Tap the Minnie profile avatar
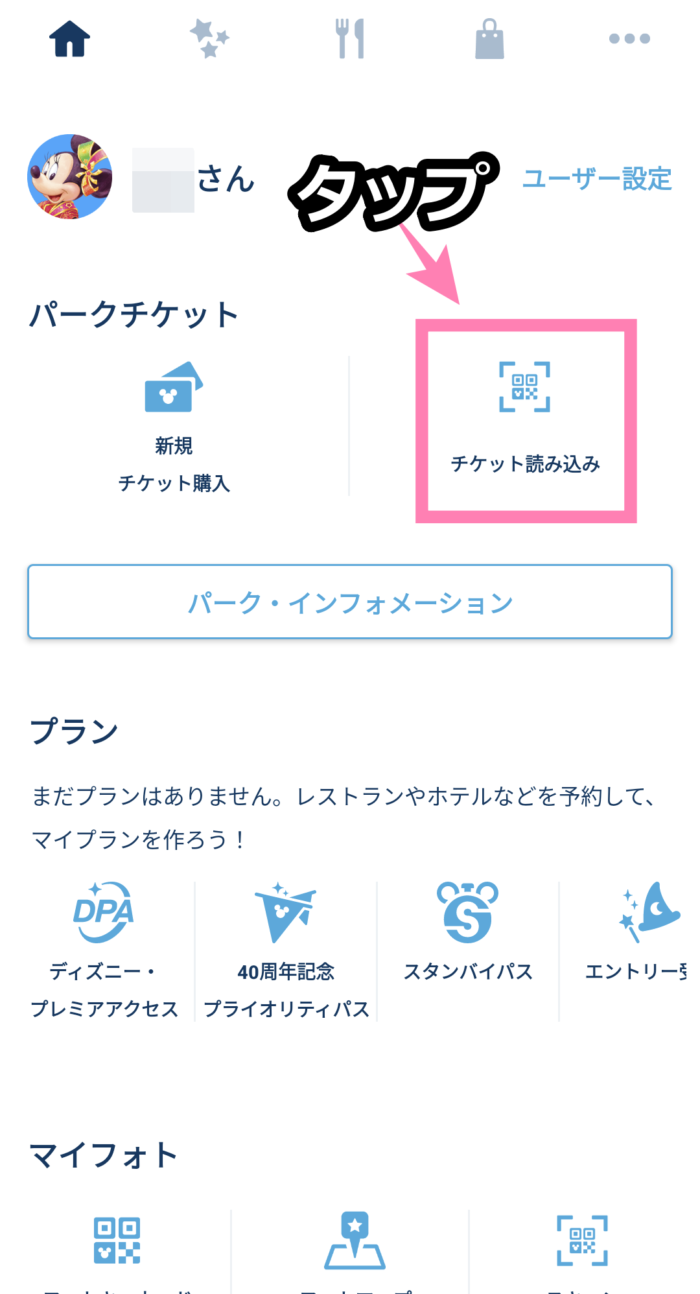700x1294 pixels. click(70, 177)
